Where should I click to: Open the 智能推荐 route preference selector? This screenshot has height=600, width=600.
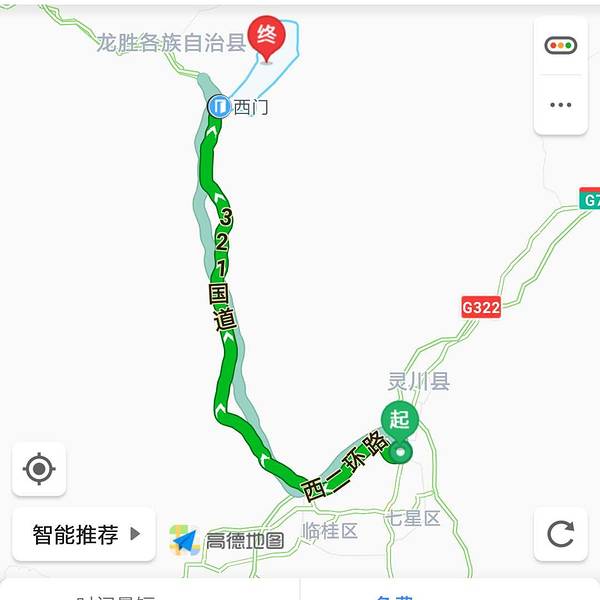84,534
